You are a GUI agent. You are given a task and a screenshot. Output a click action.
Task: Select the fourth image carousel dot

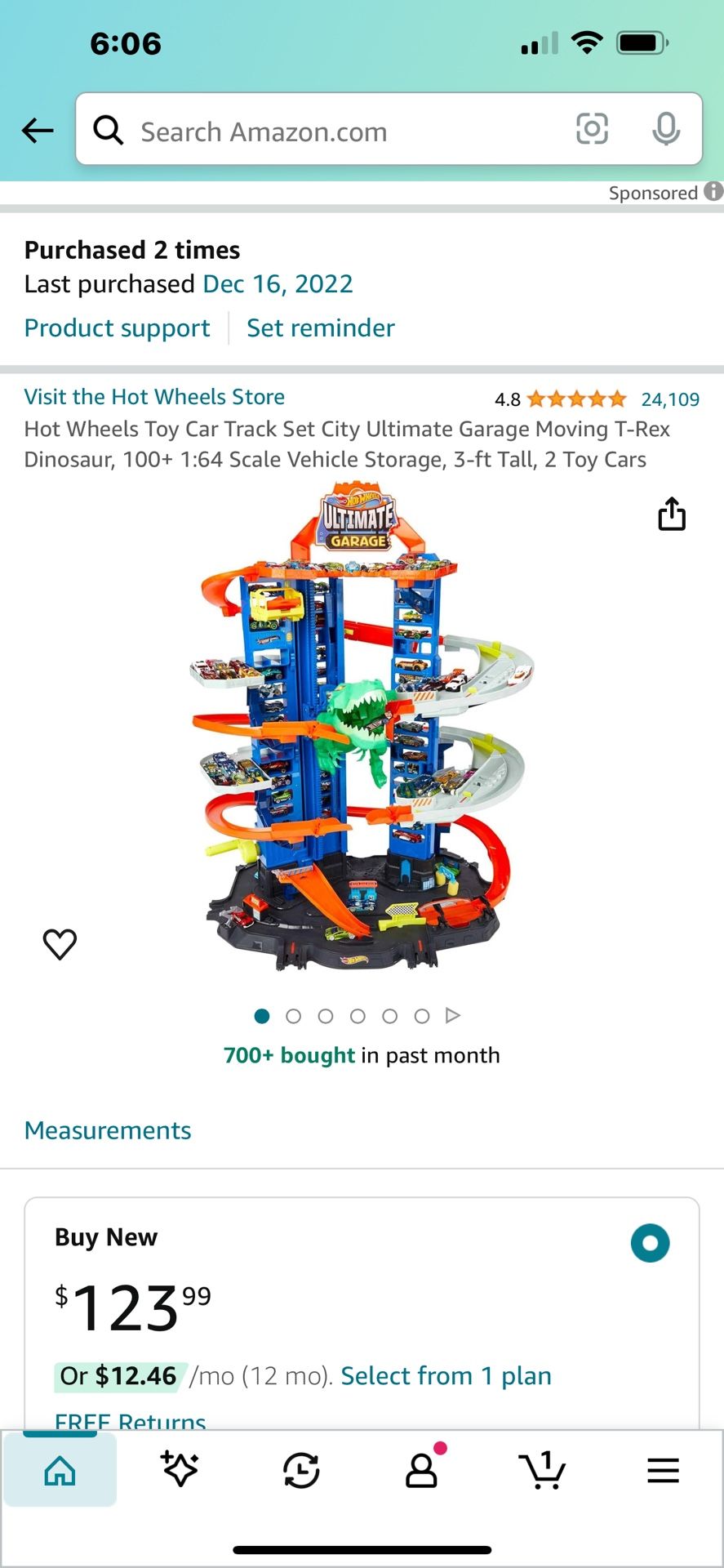358,1016
